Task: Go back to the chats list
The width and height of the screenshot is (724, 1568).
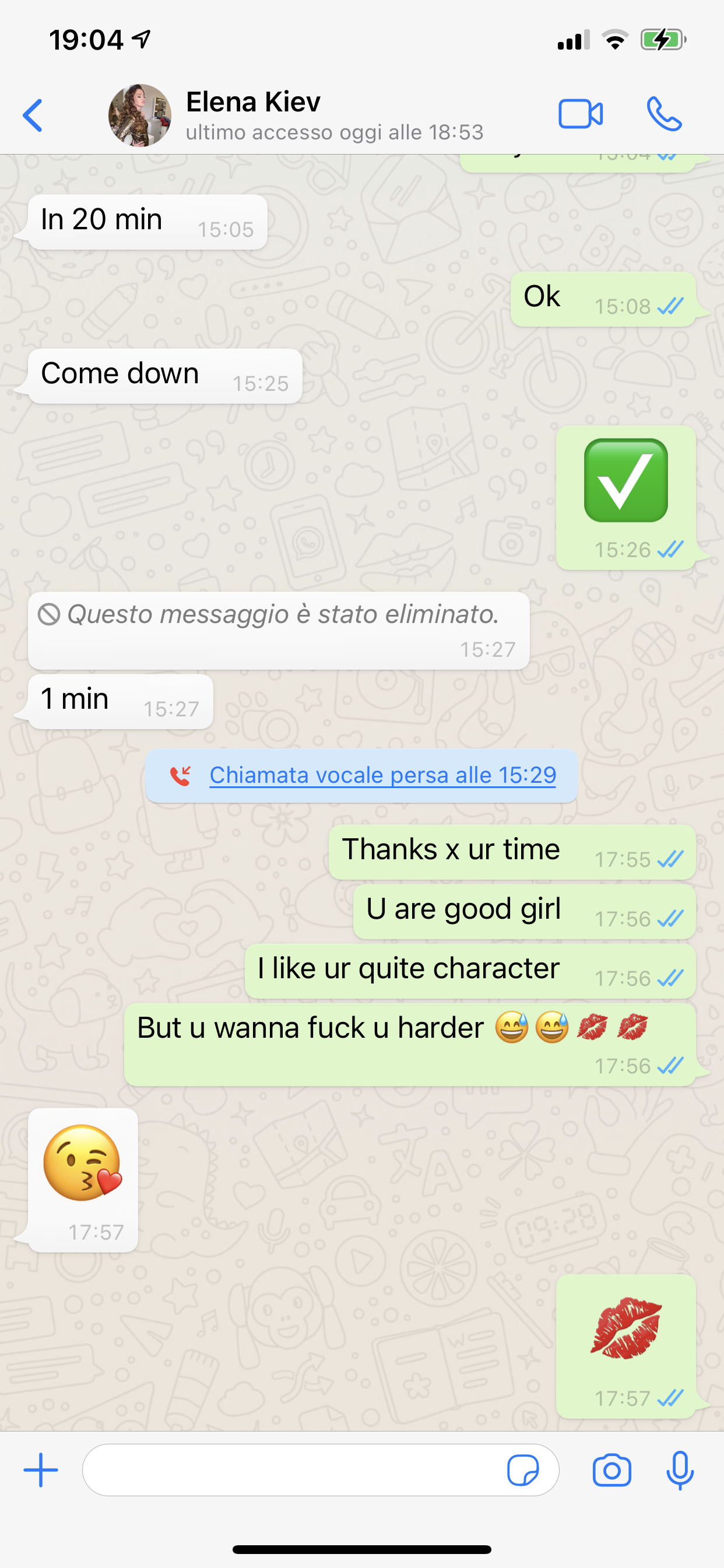Action: coord(33,115)
